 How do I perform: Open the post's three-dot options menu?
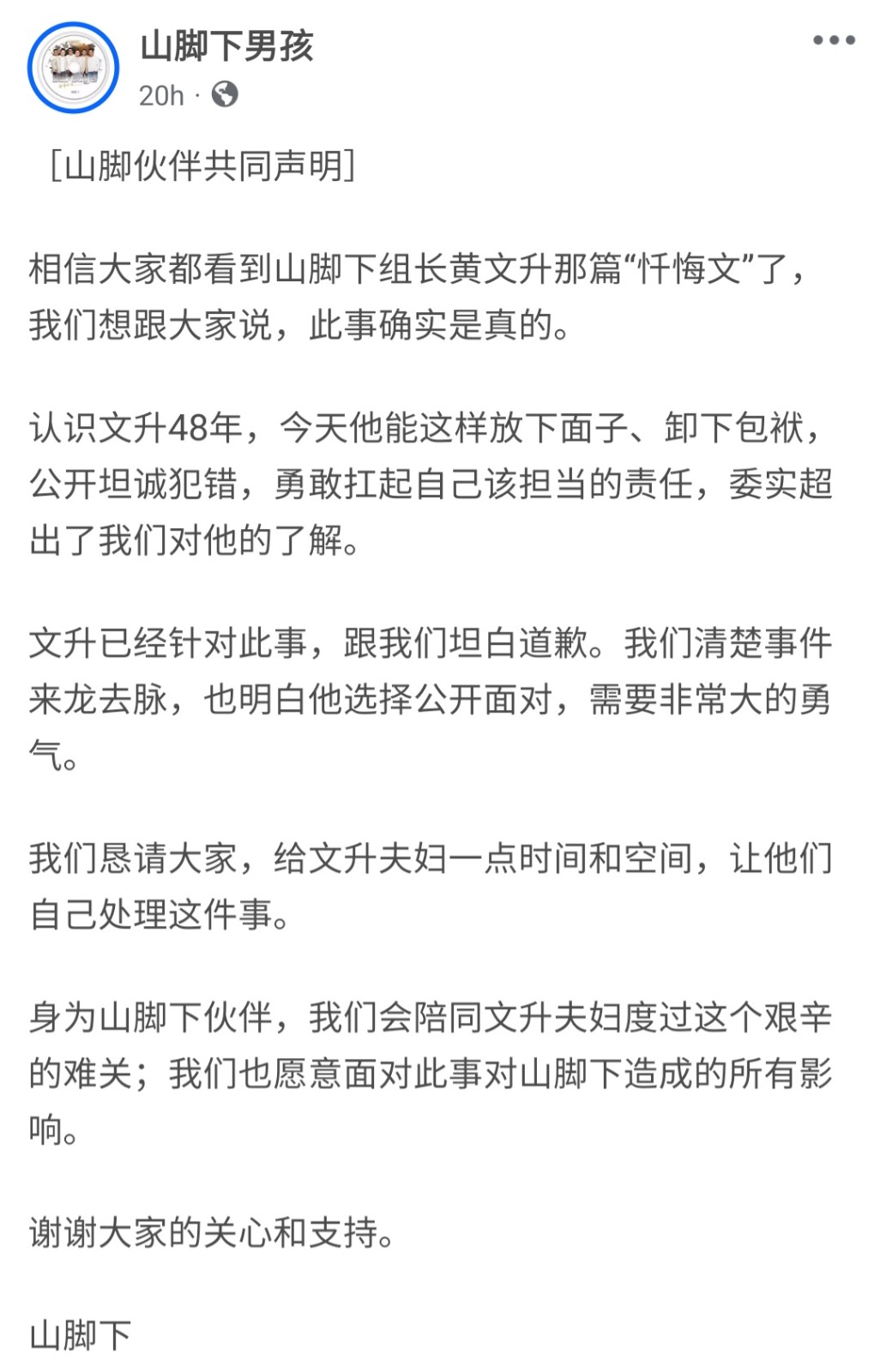tap(834, 40)
